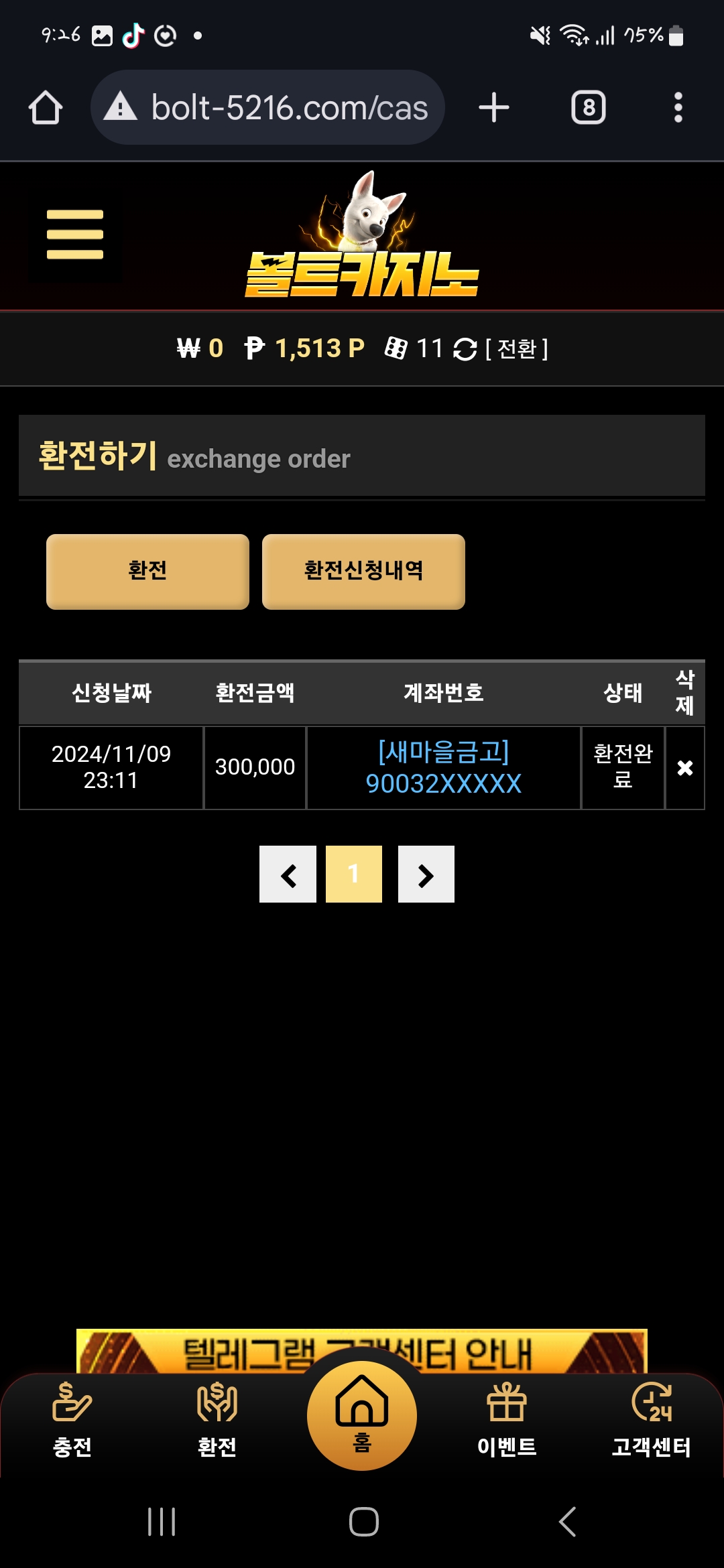Go to the browser home page
The height and width of the screenshot is (1568, 724).
pyautogui.click(x=46, y=107)
